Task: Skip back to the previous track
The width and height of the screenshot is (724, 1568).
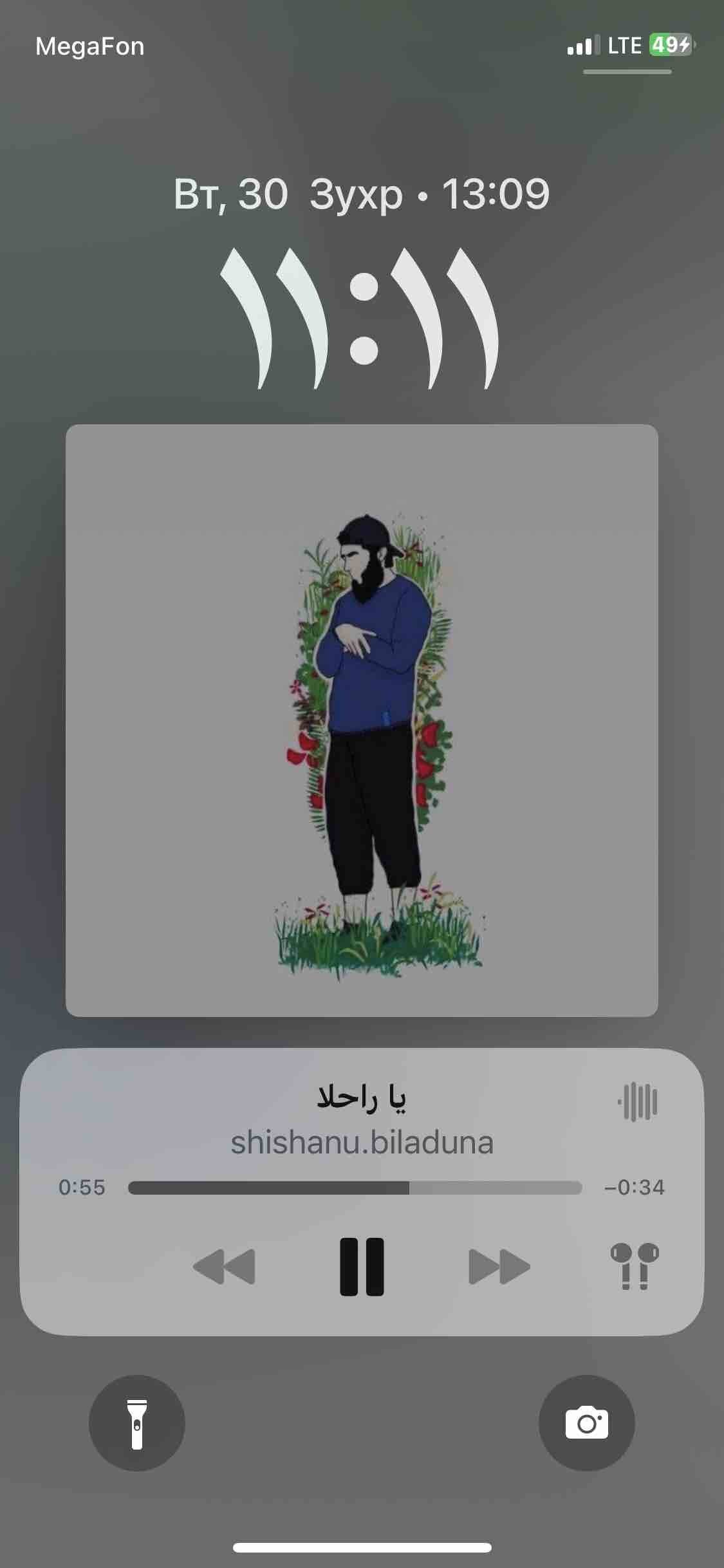Action: [224, 1266]
